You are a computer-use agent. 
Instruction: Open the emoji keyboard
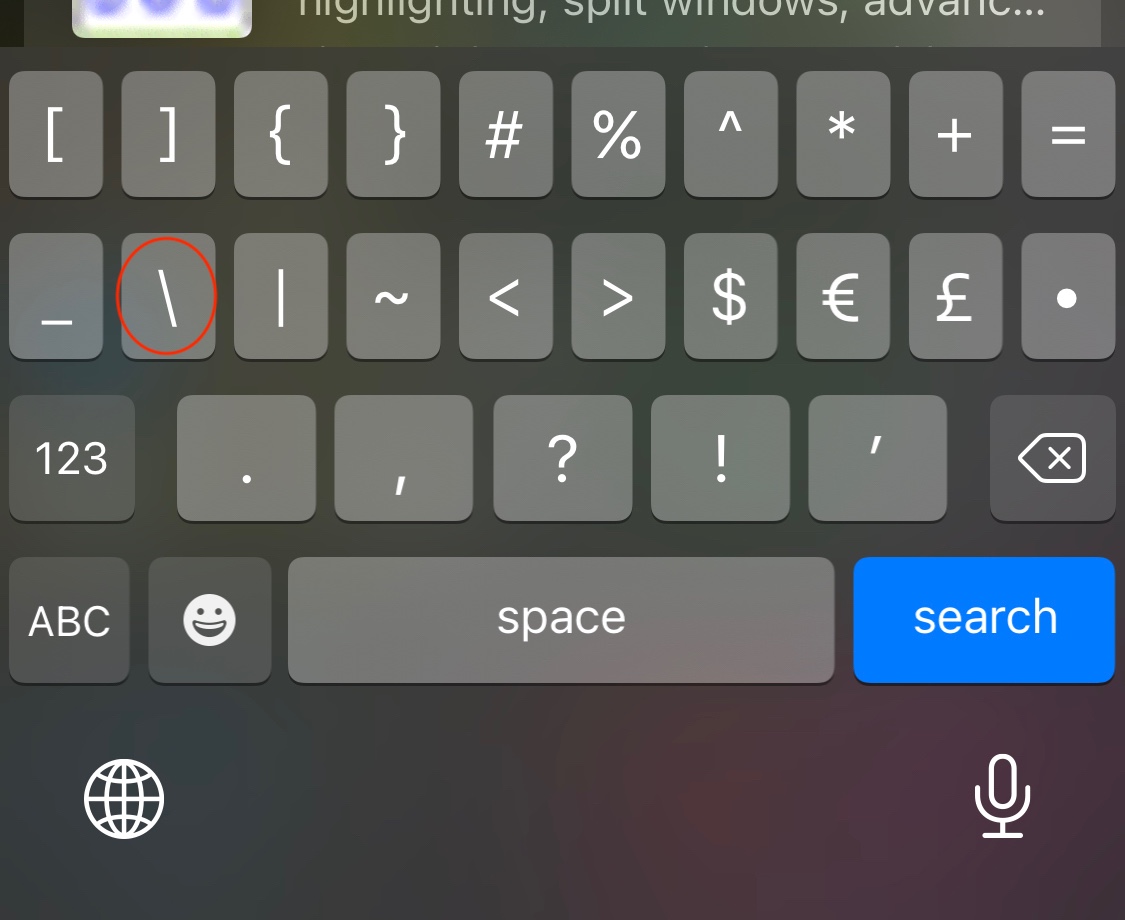pos(209,620)
